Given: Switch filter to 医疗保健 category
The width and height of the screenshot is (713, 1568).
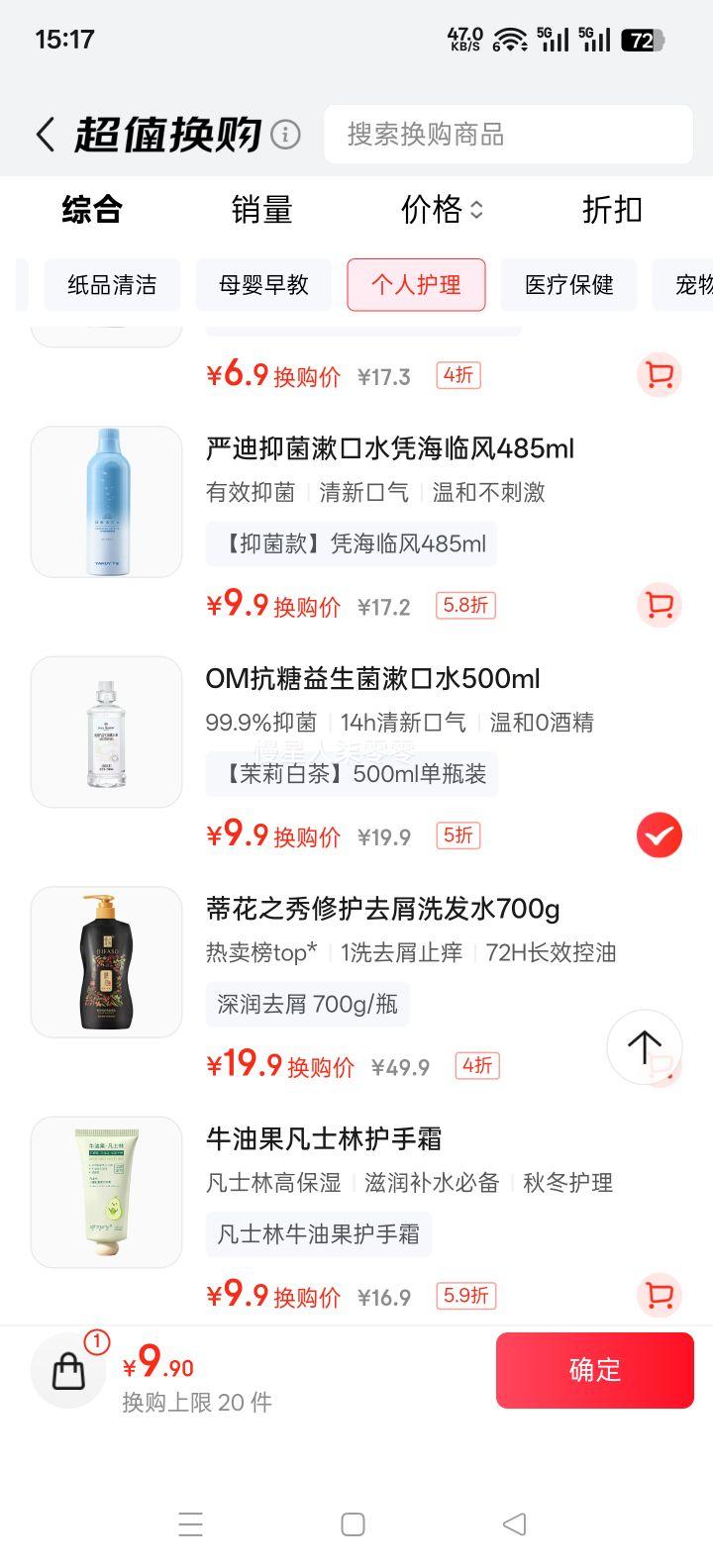Looking at the screenshot, I should [569, 285].
